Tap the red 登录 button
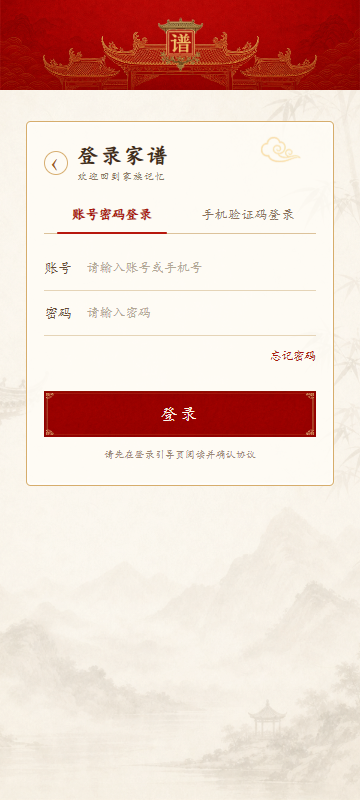This screenshot has height=800, width=360. click(180, 414)
